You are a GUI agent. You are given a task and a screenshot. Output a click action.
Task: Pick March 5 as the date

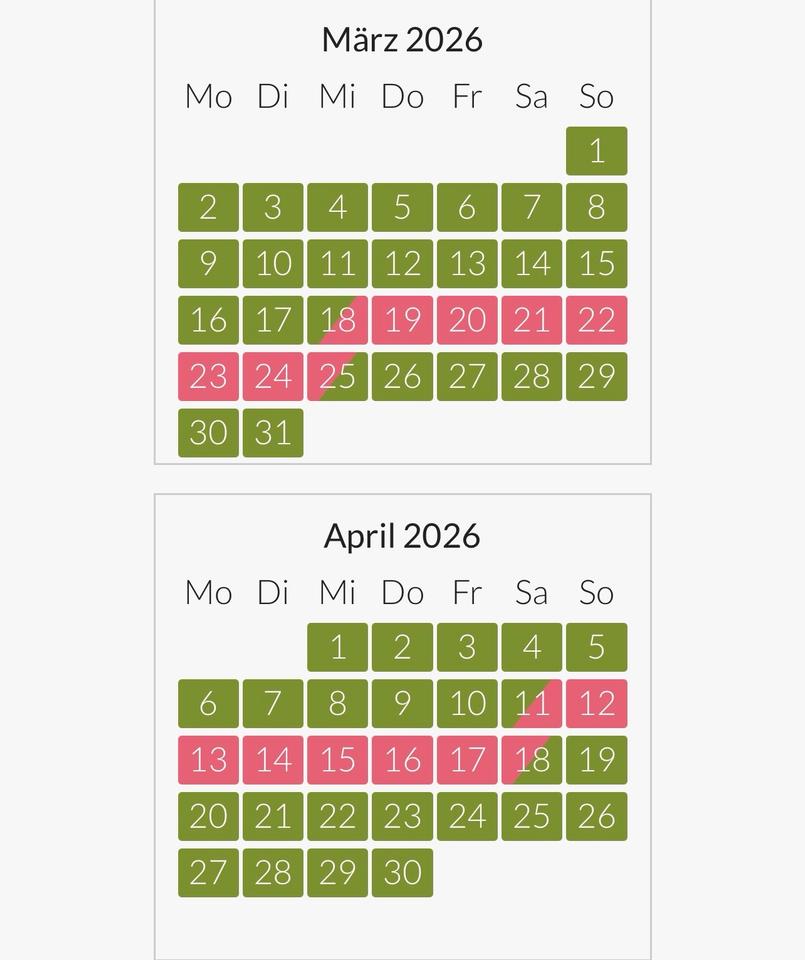coord(402,207)
